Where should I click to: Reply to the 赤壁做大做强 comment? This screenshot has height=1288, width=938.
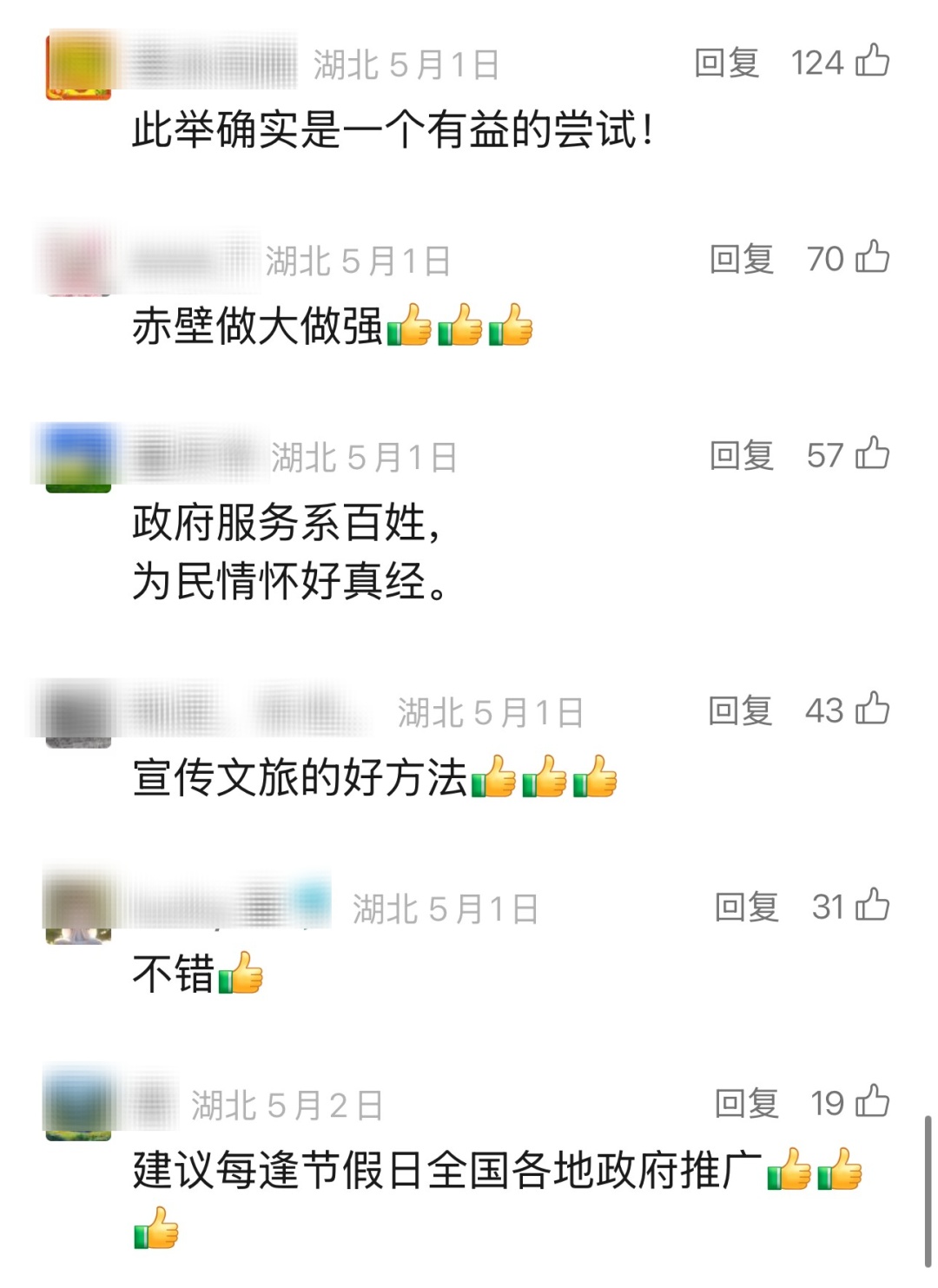(x=741, y=259)
